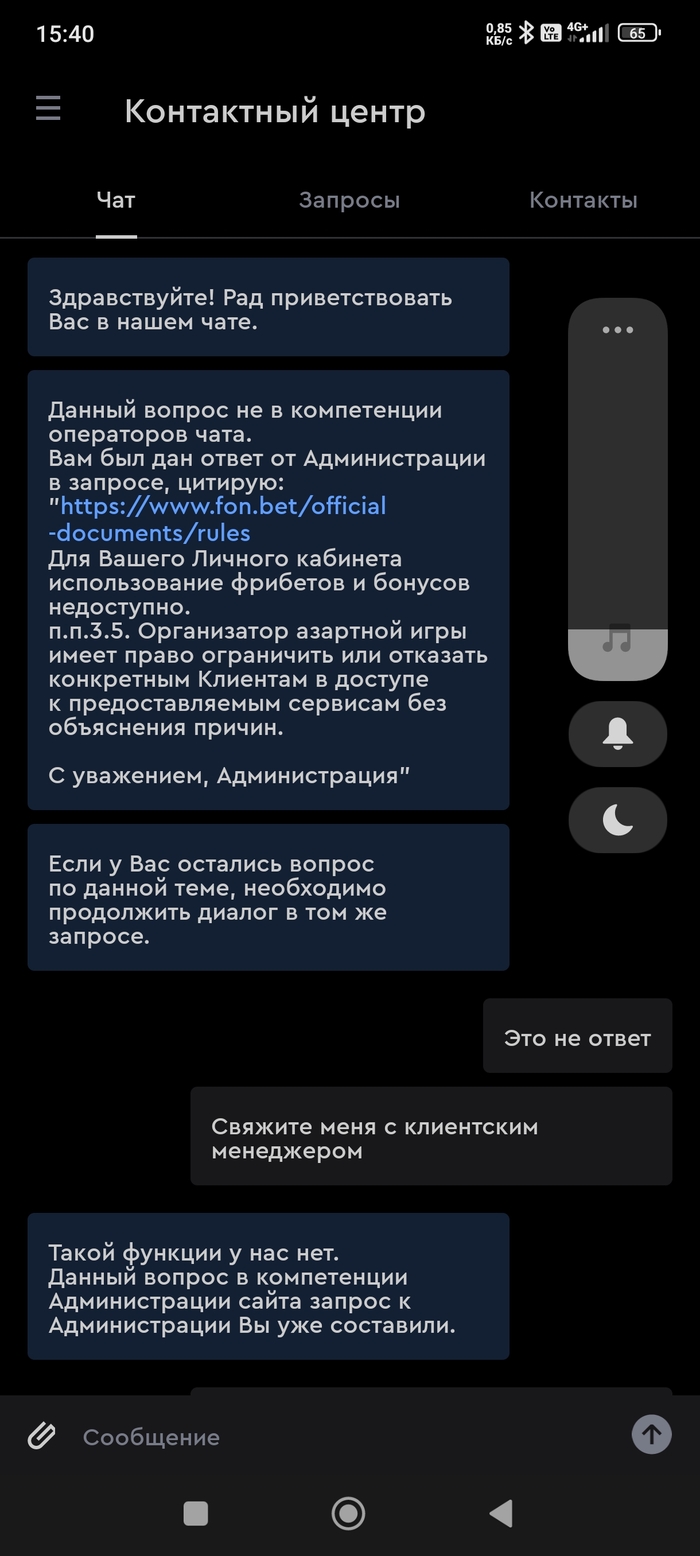Viewport: 700px width, 1556px height.
Task: Send the message with the arrow button
Action: tap(651, 1435)
